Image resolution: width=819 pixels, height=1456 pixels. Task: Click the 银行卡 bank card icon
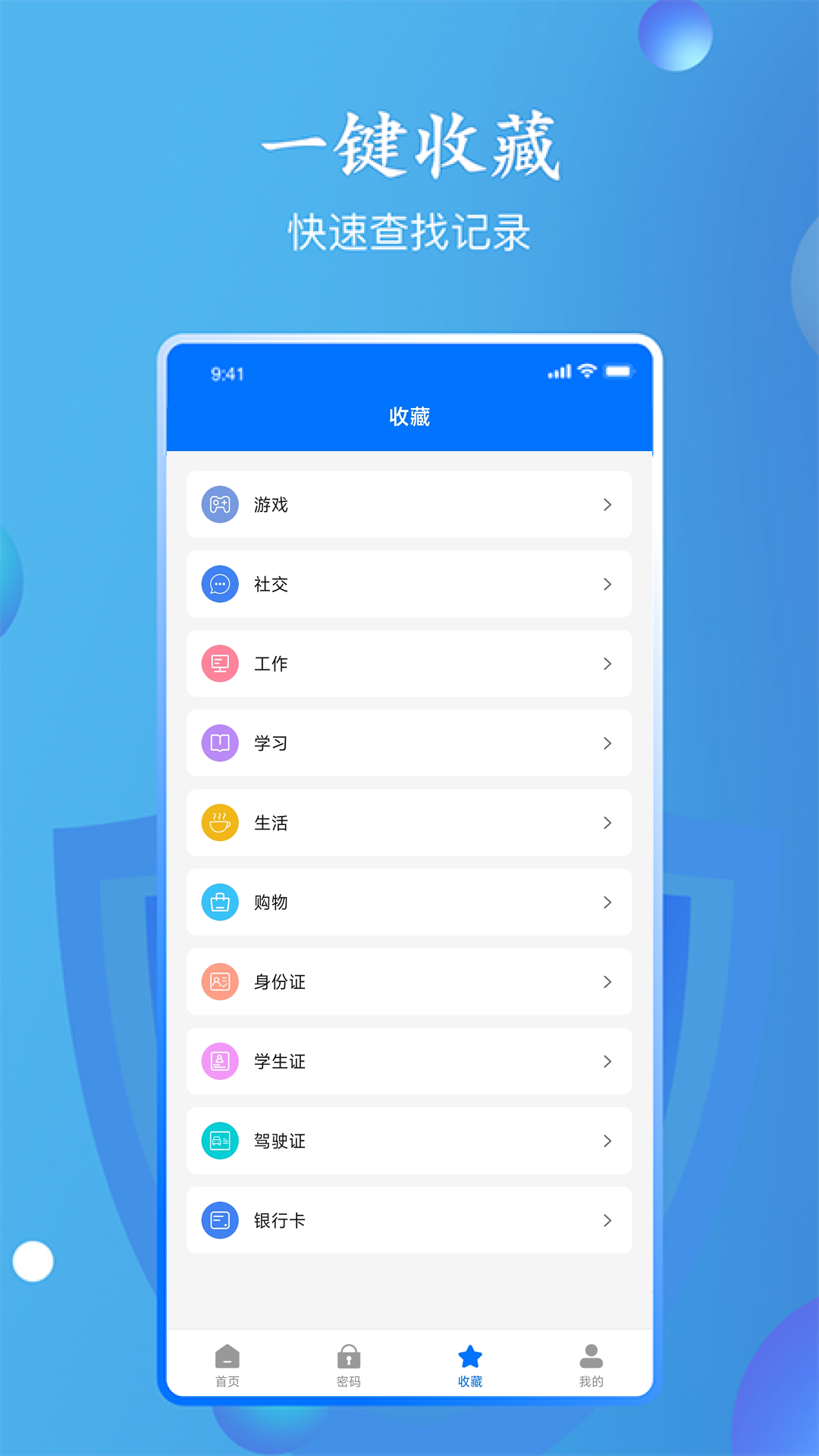[x=219, y=1220]
